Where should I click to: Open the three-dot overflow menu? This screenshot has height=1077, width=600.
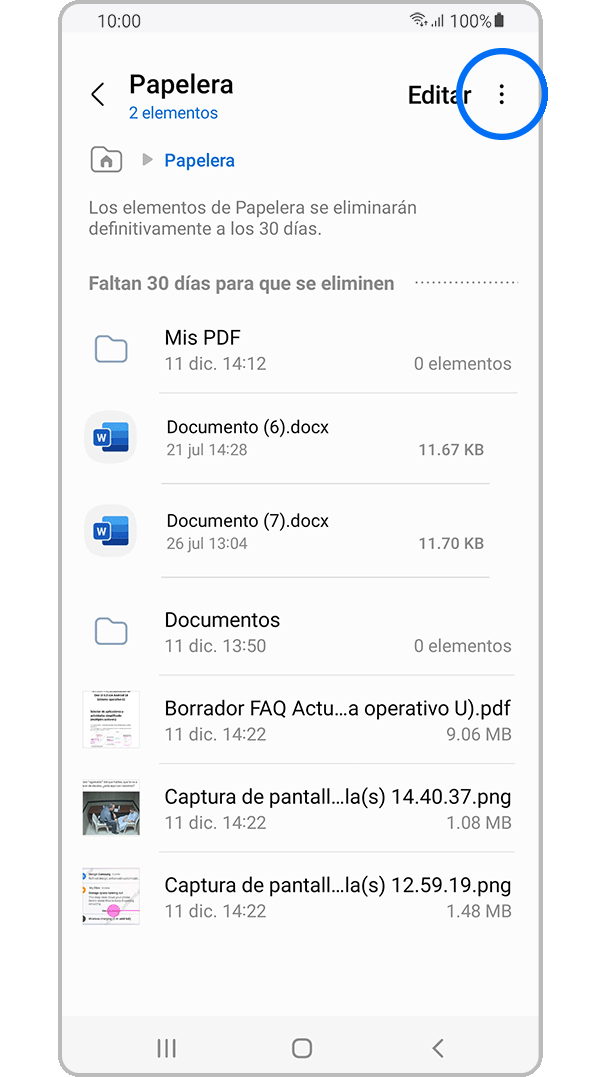[502, 95]
